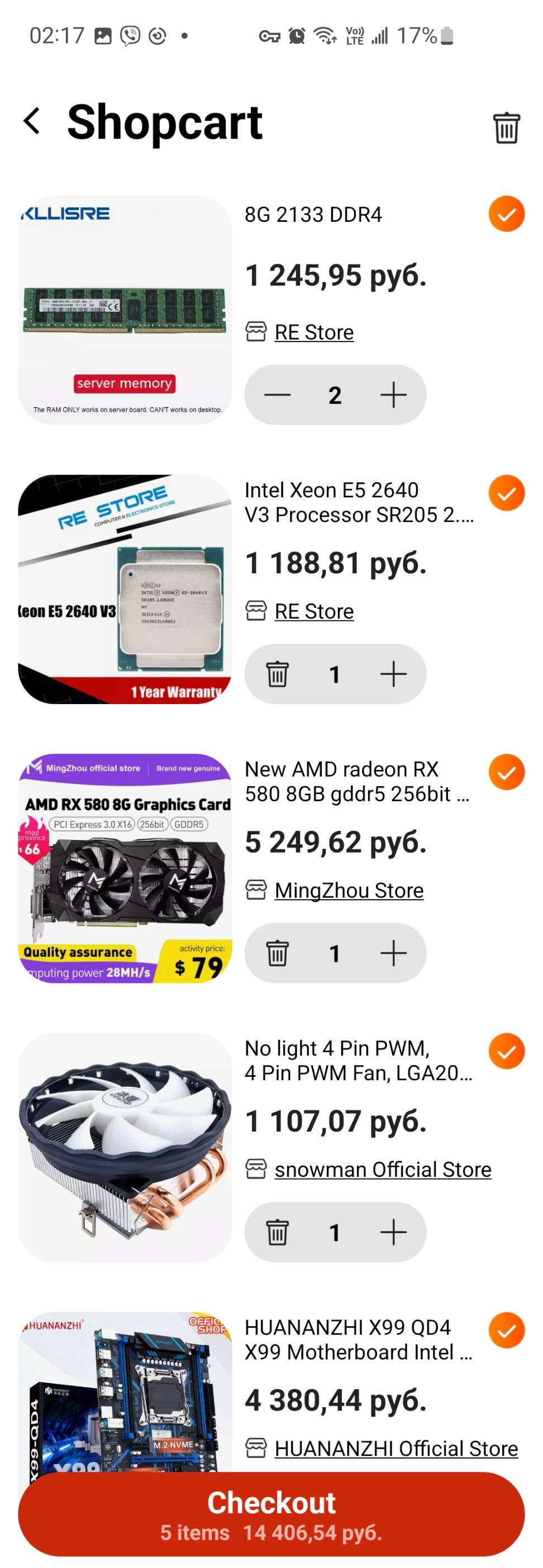Viewport: 543px width, 1568px height.
Task: Uncheck the 8G 2133 DDR4 item
Action: coord(506,214)
